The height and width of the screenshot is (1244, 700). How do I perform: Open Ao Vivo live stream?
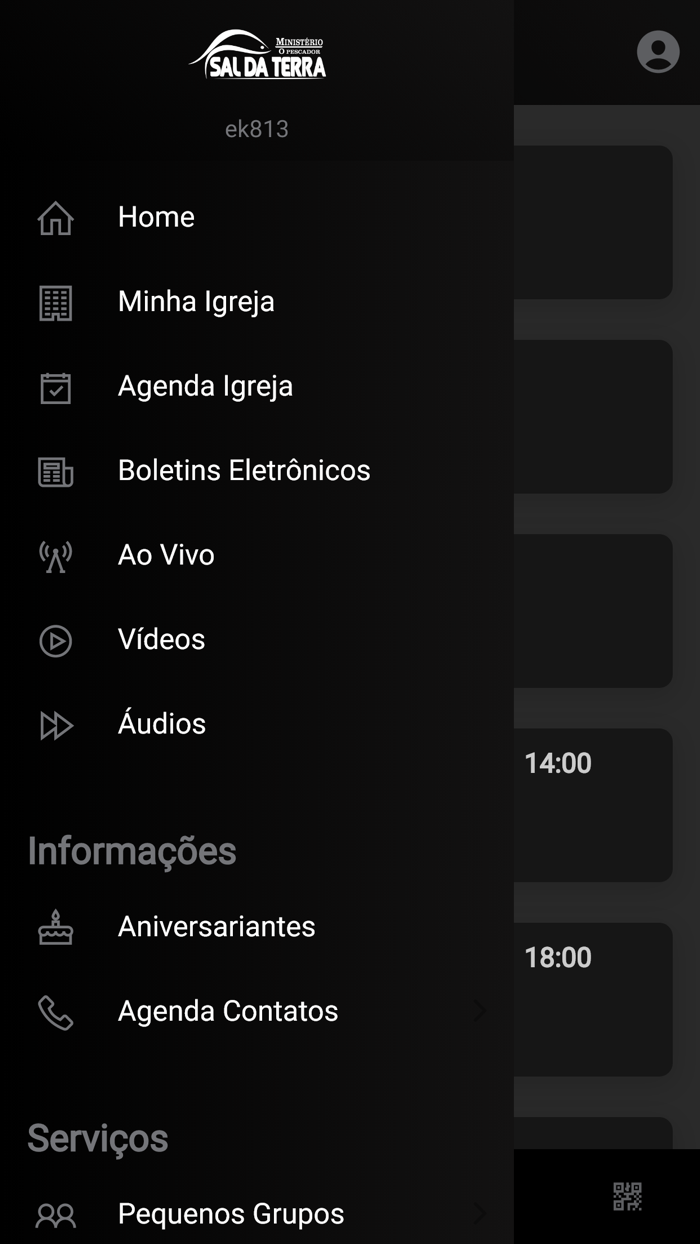coord(166,555)
